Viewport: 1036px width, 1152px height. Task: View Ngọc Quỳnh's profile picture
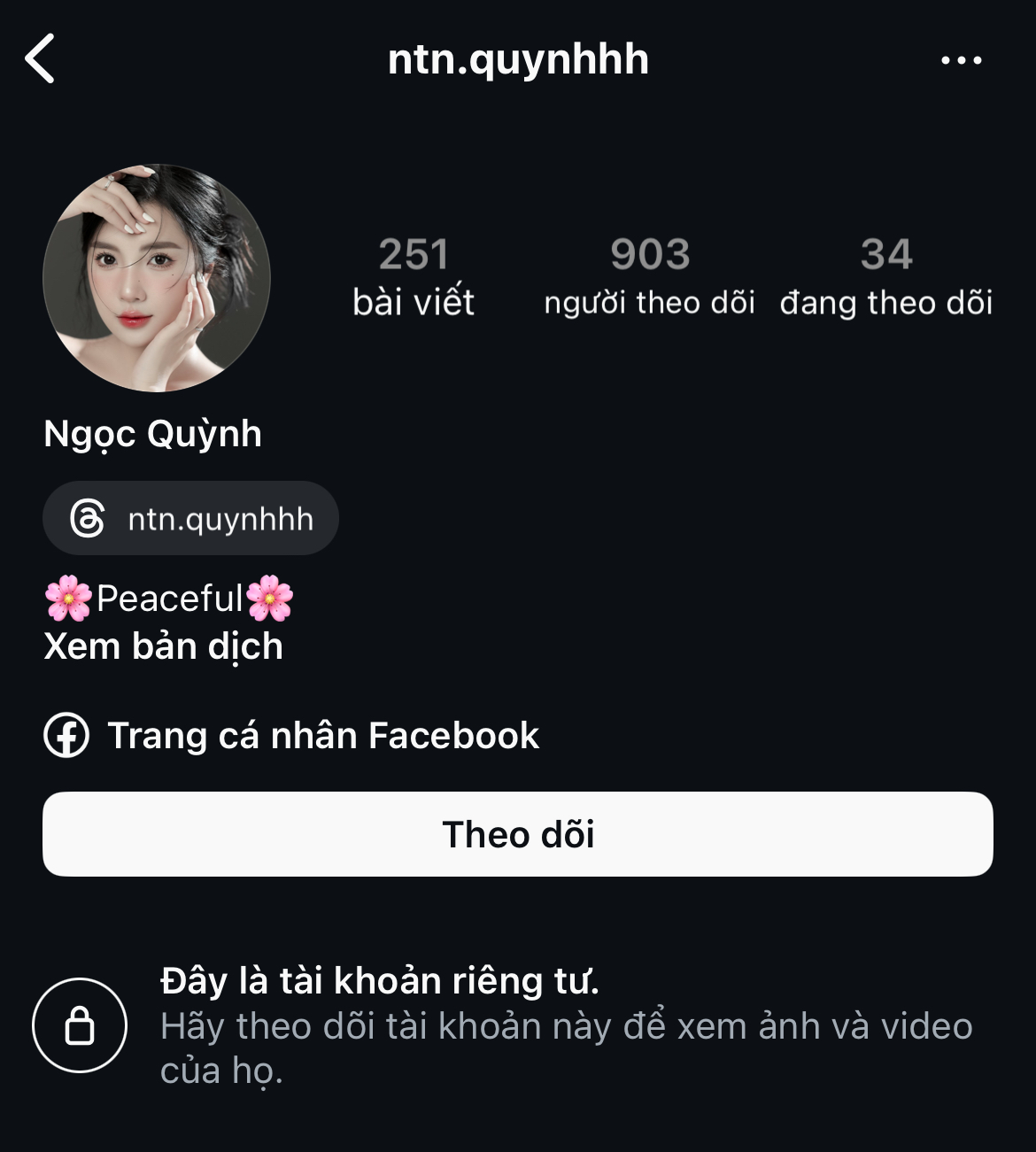click(x=157, y=278)
